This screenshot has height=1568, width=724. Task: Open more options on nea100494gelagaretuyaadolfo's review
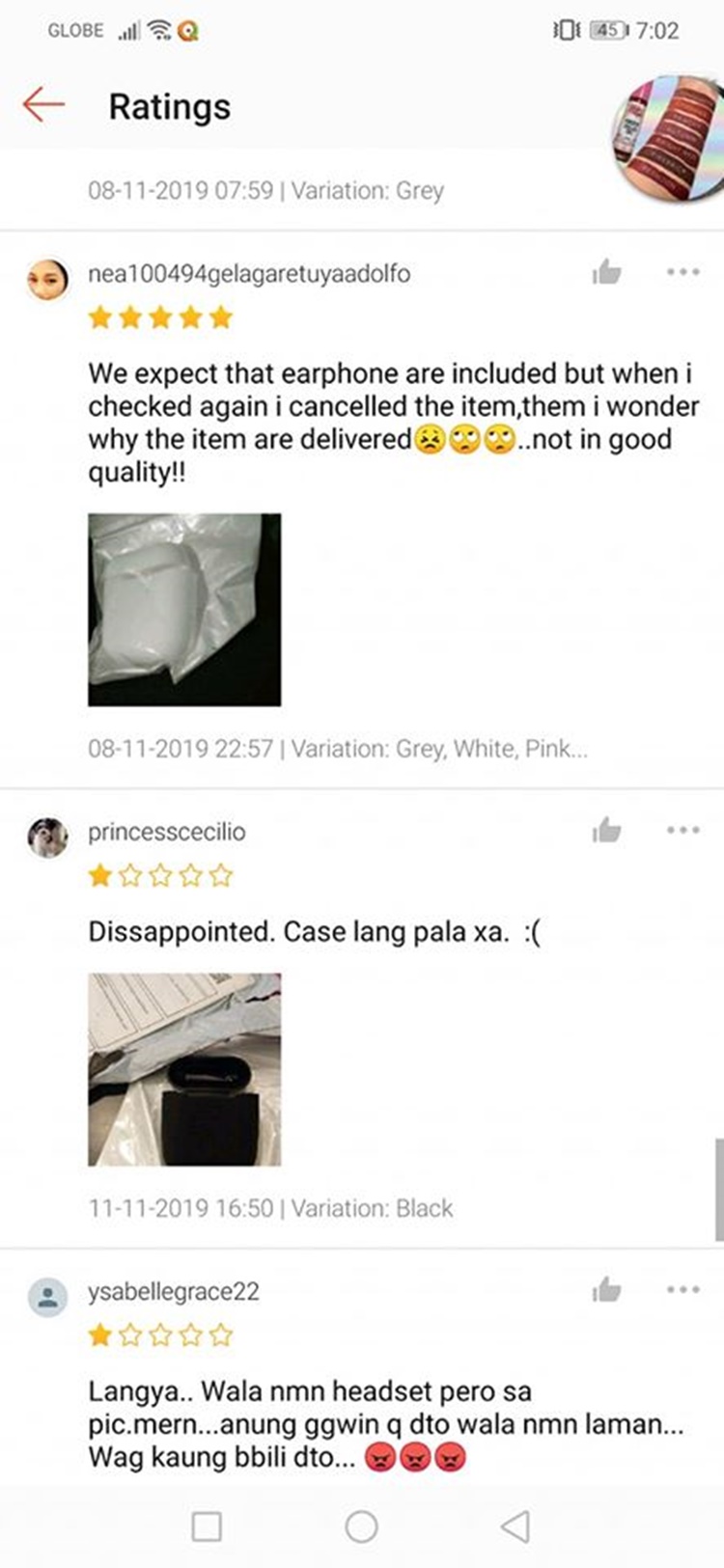[x=683, y=272]
